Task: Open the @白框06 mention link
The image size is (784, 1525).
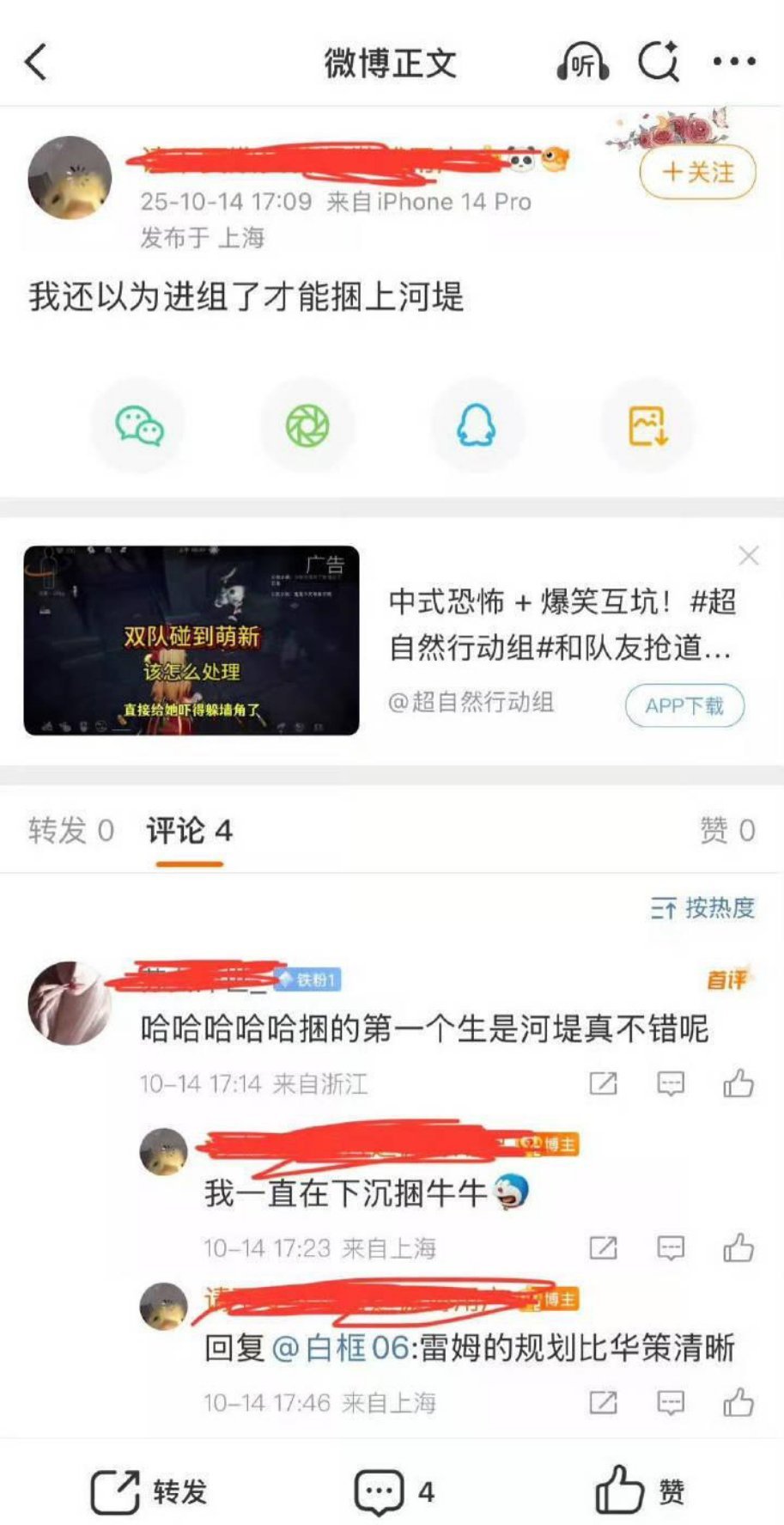Action: coord(341,1348)
